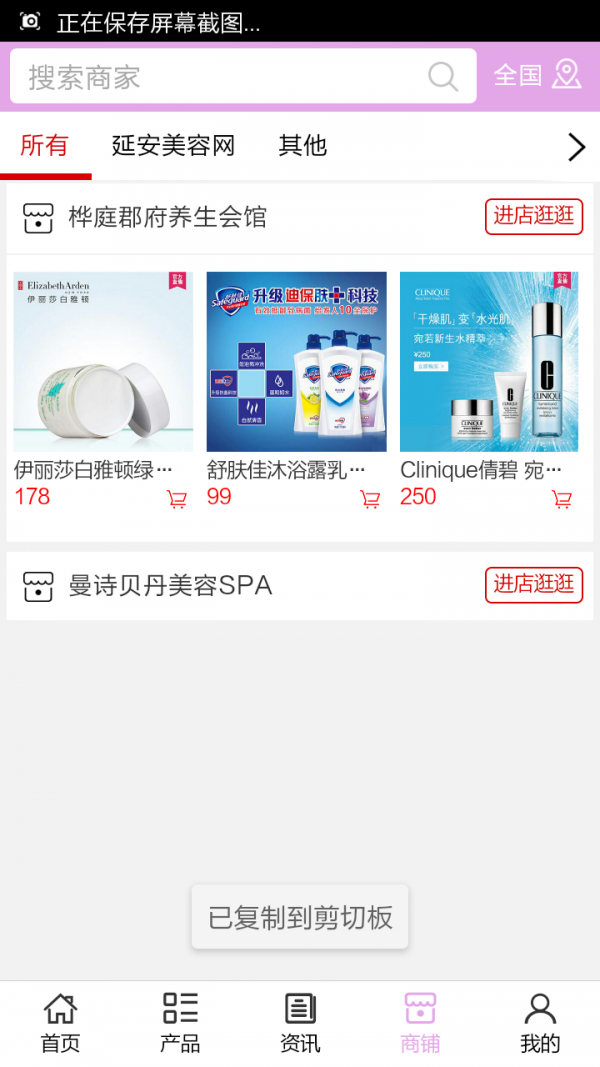This screenshot has height=1067, width=600.
Task: Open the 资讯 news tab
Action: [300, 1023]
